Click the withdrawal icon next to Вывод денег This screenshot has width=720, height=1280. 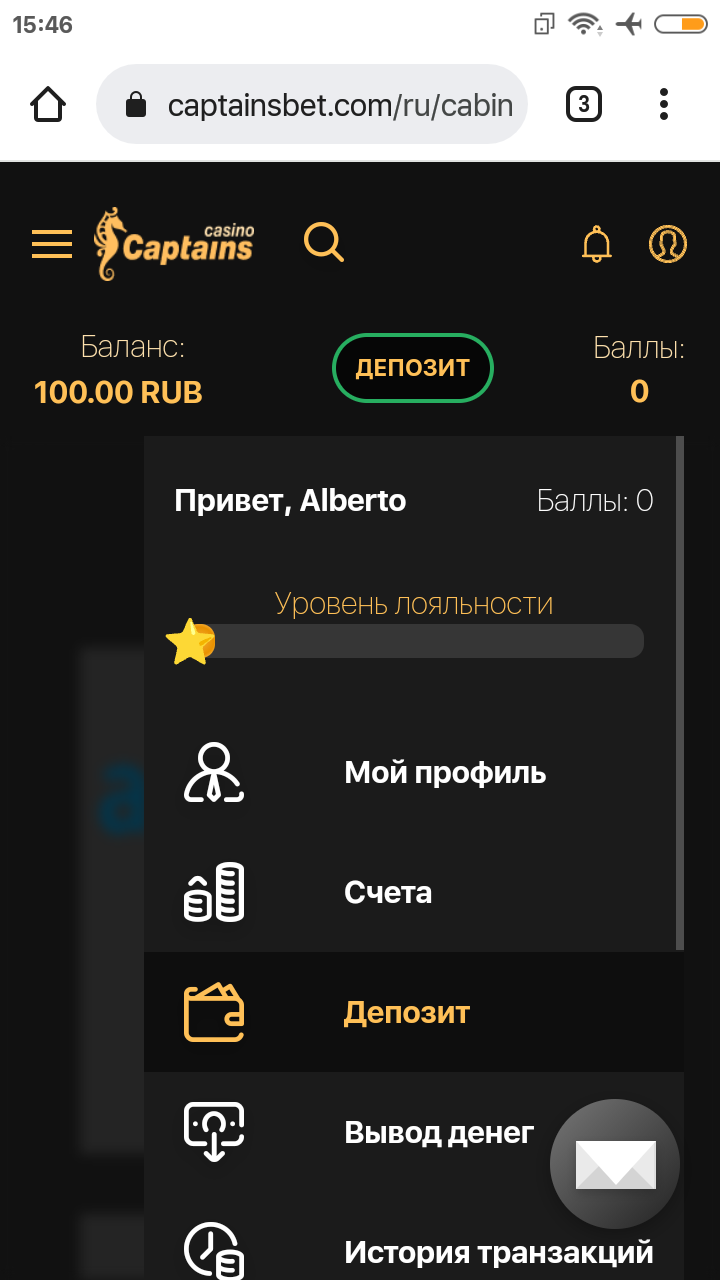[213, 1131]
